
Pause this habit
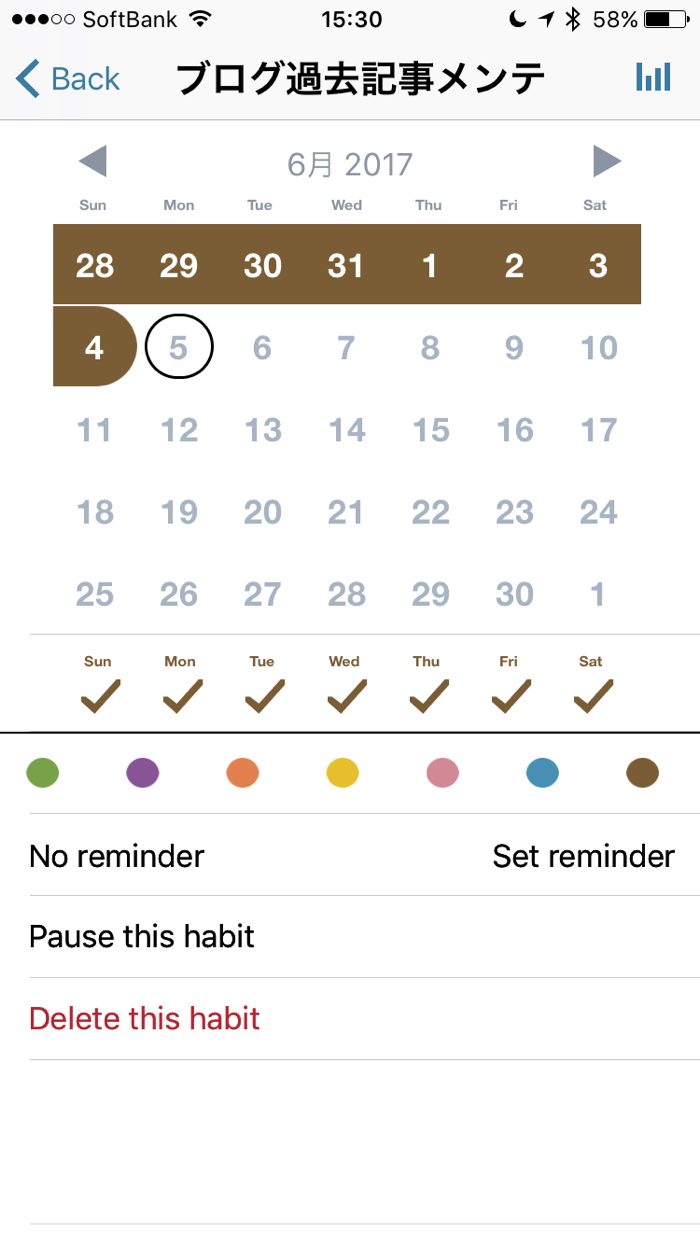[x=142, y=937]
